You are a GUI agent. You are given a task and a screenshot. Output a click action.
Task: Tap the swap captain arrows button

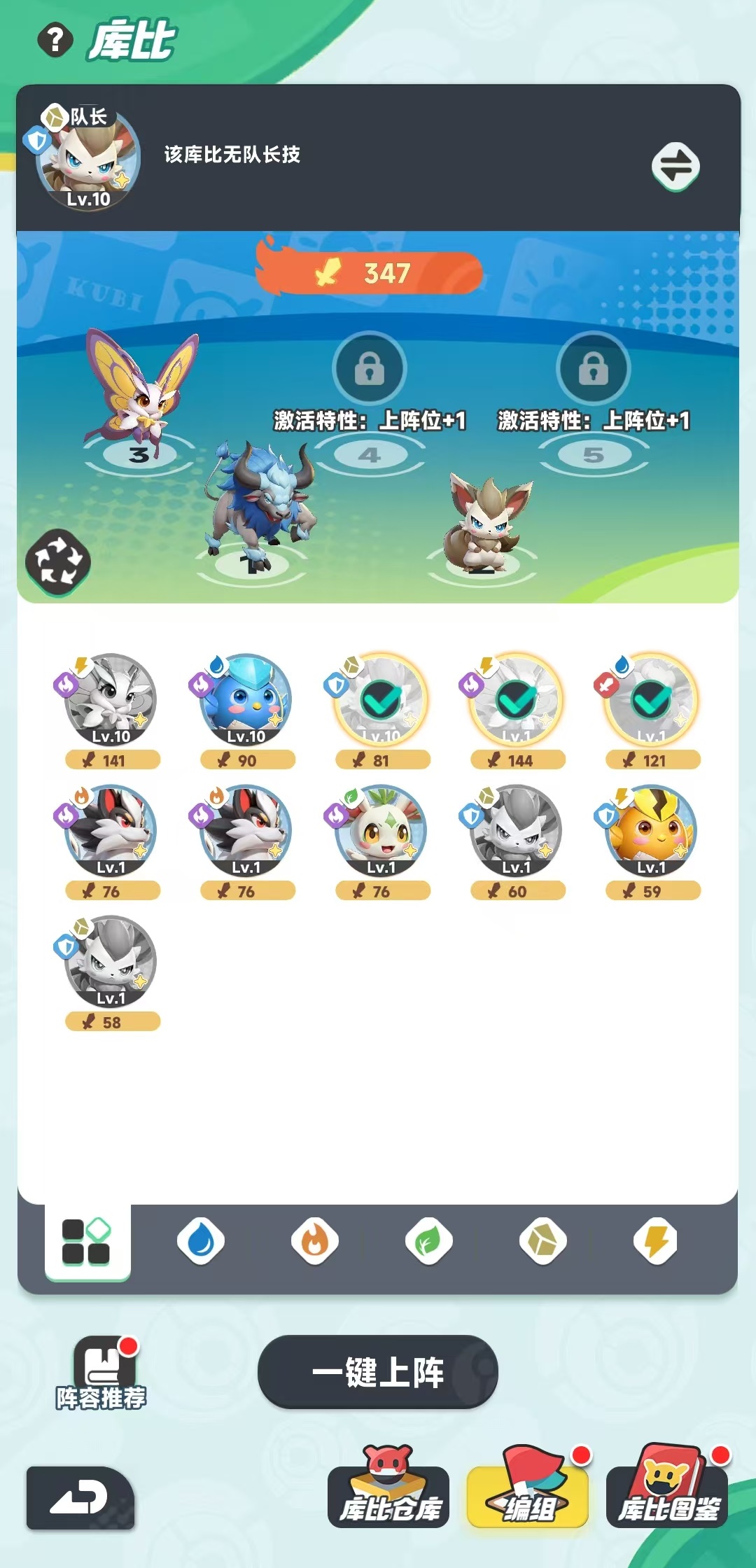tap(675, 167)
